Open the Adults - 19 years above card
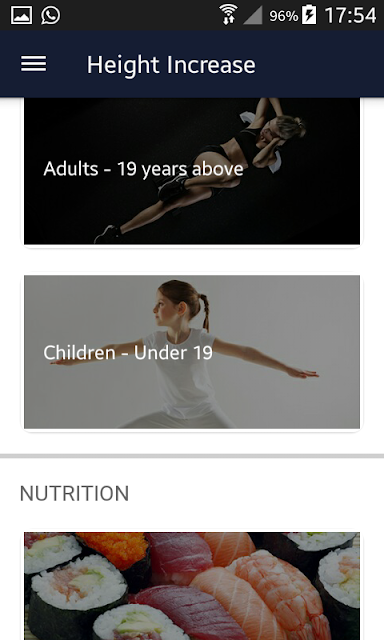The height and width of the screenshot is (640, 384). click(x=192, y=171)
